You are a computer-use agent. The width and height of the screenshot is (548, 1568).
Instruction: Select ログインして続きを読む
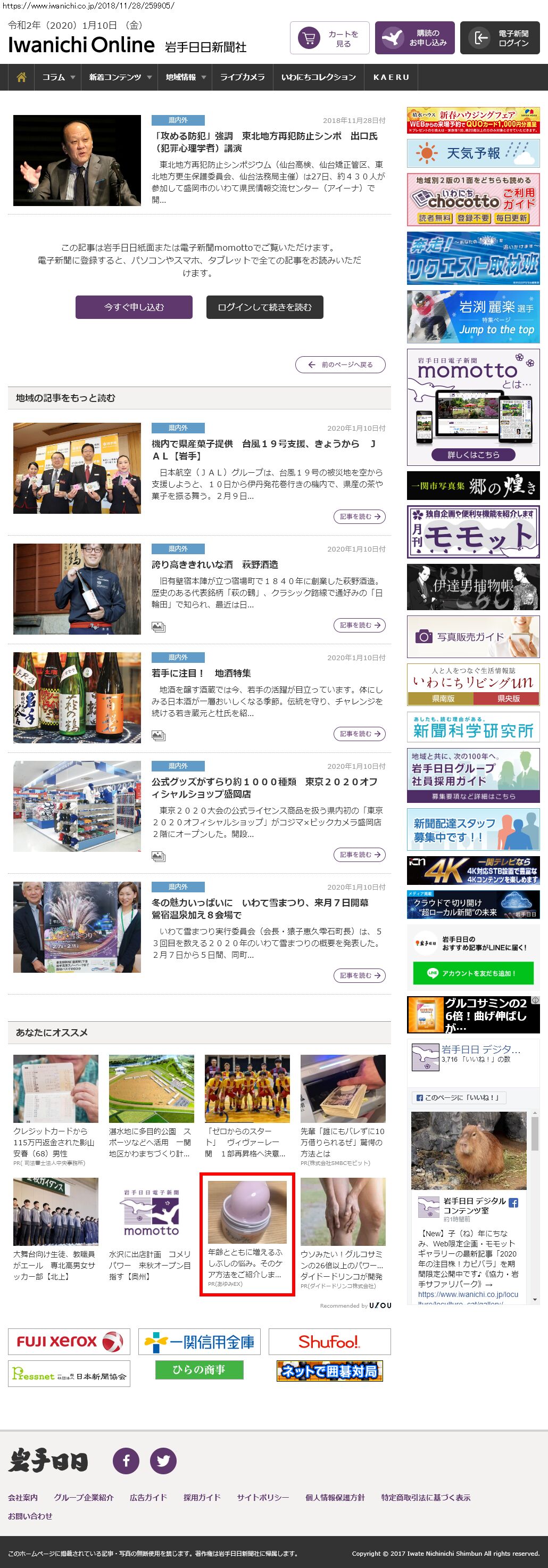[264, 307]
